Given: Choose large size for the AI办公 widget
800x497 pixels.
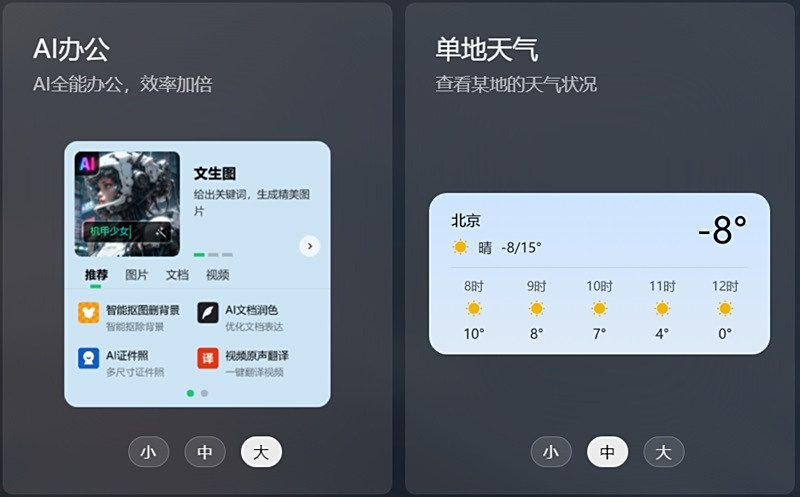Looking at the screenshot, I should click(x=261, y=452).
